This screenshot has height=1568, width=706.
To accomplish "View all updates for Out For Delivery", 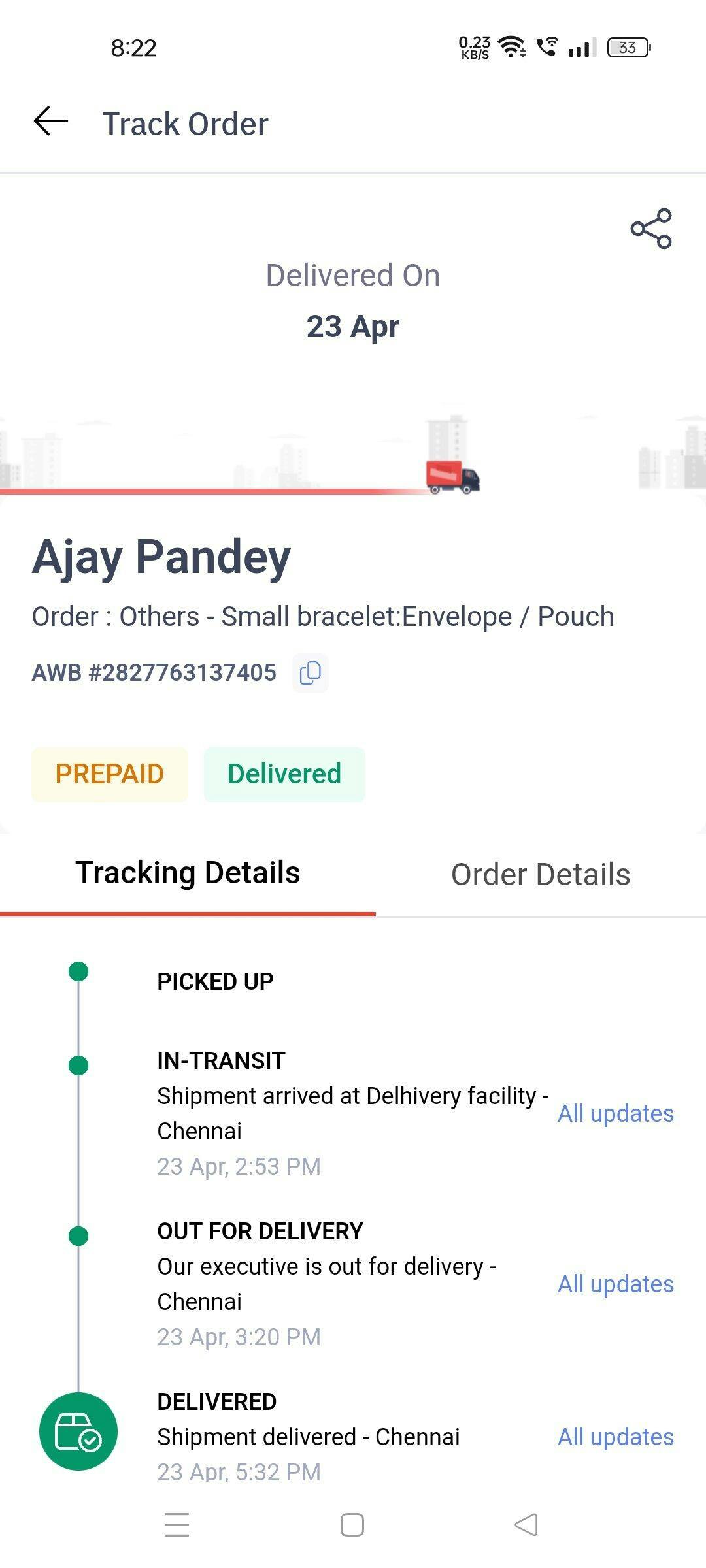I will coord(616,1284).
